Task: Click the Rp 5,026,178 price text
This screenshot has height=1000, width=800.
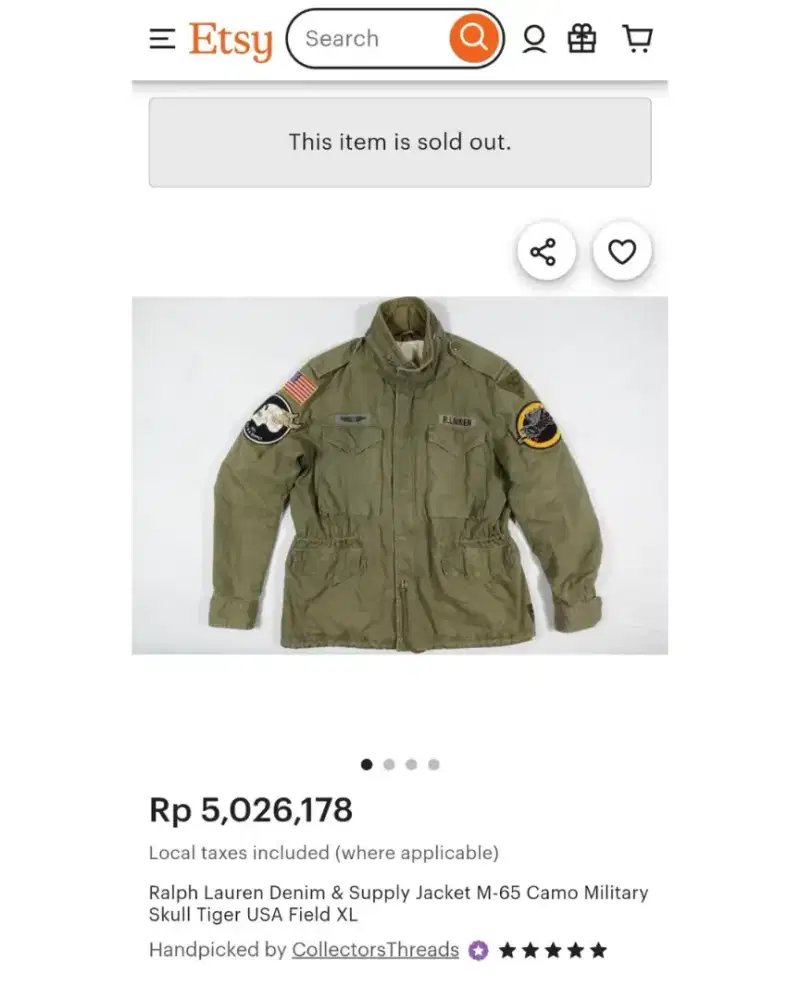Action: pyautogui.click(x=249, y=810)
